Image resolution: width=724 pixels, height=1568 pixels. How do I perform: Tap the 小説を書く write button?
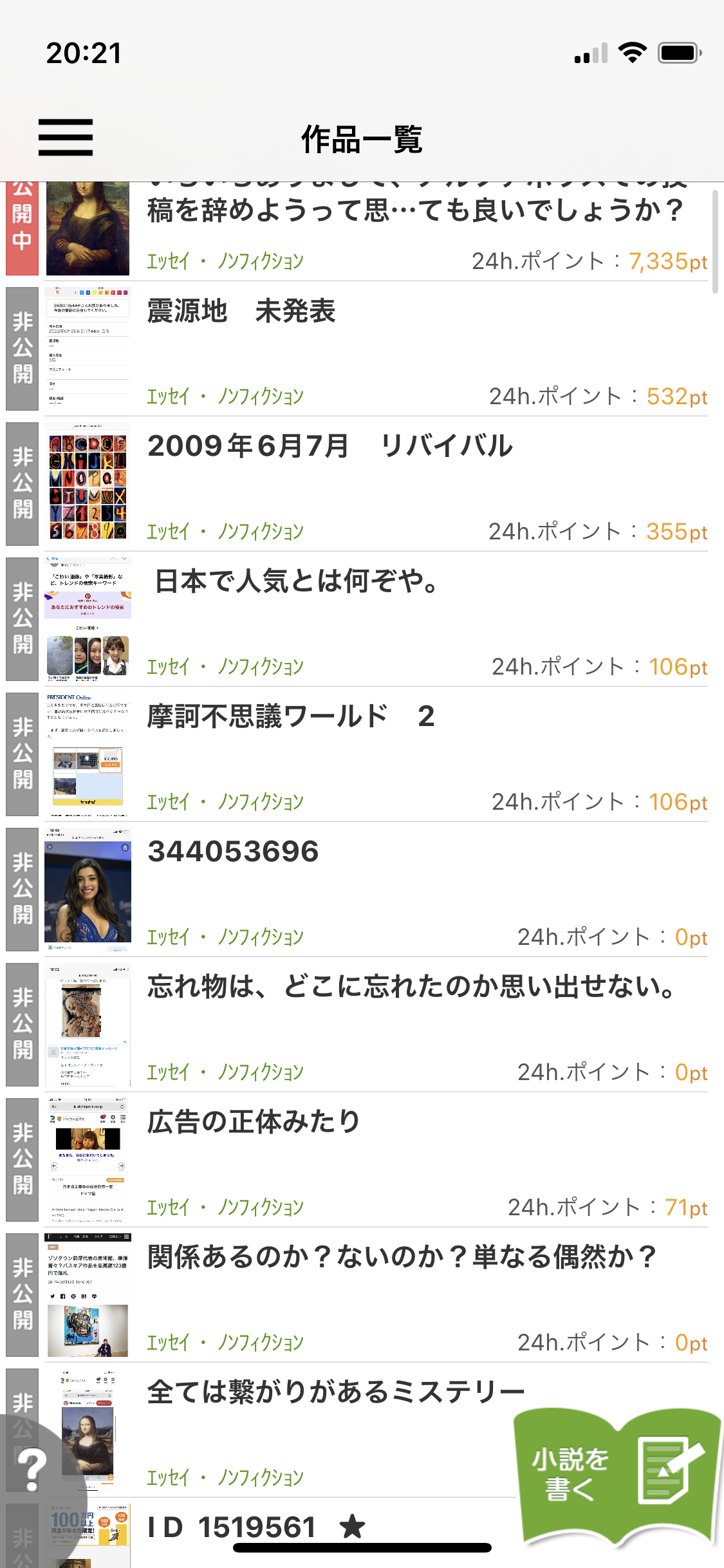pyautogui.click(x=617, y=1475)
